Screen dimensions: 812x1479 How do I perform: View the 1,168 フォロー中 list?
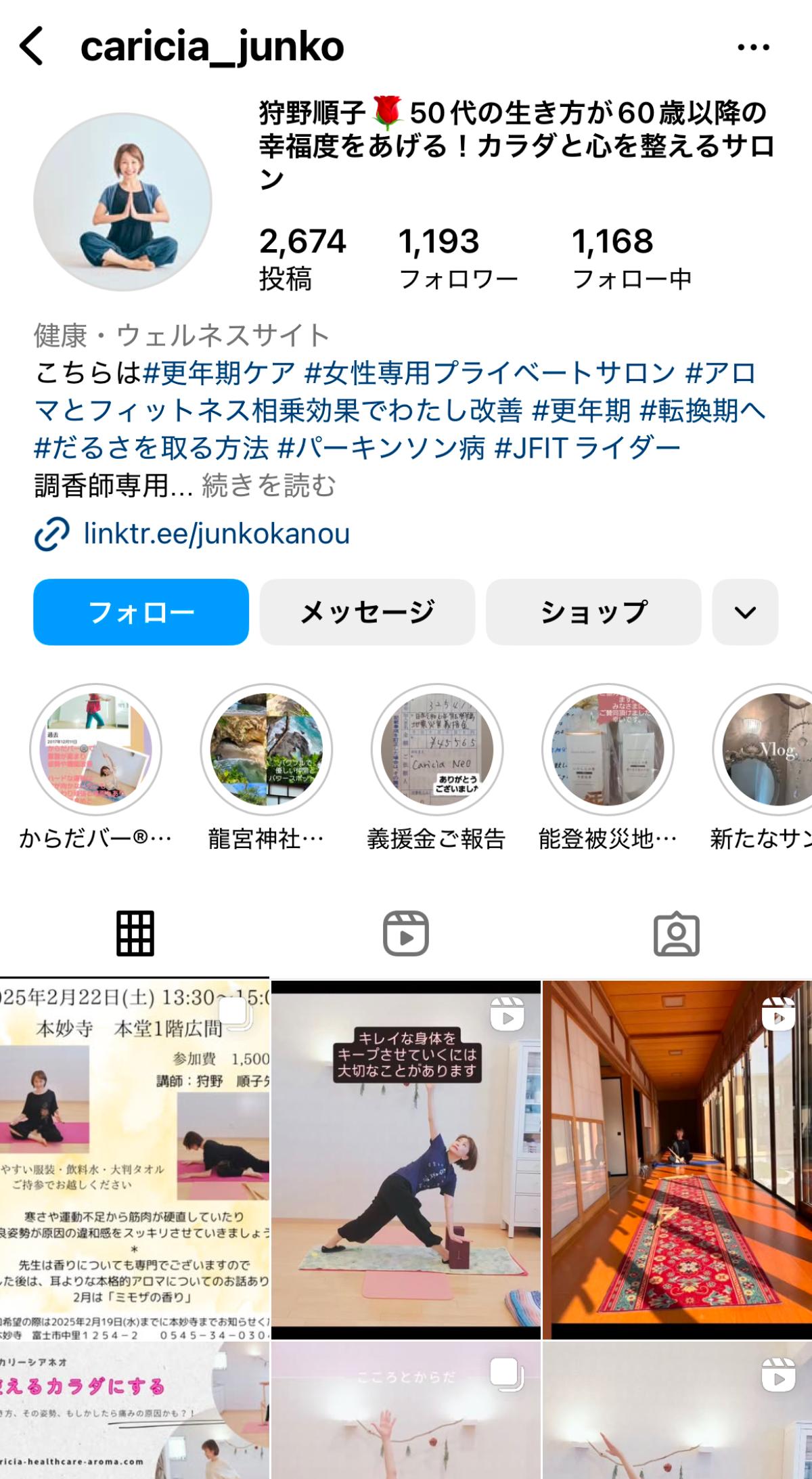point(631,259)
